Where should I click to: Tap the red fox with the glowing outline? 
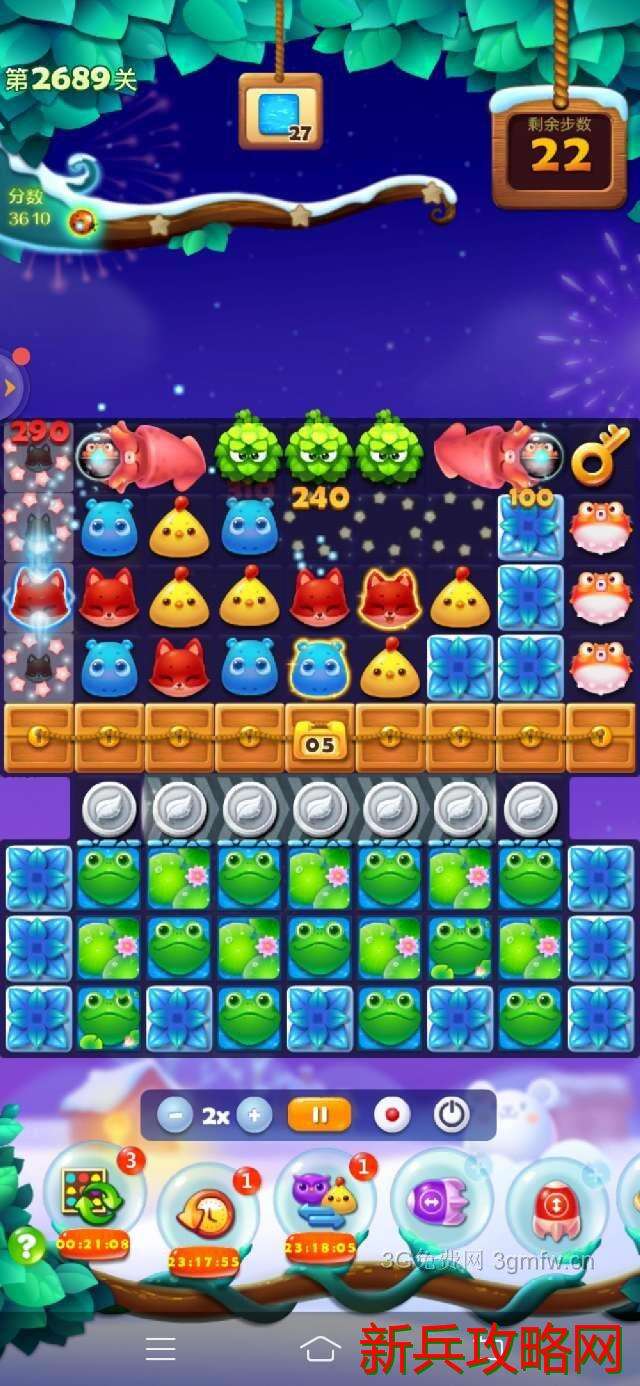389,596
